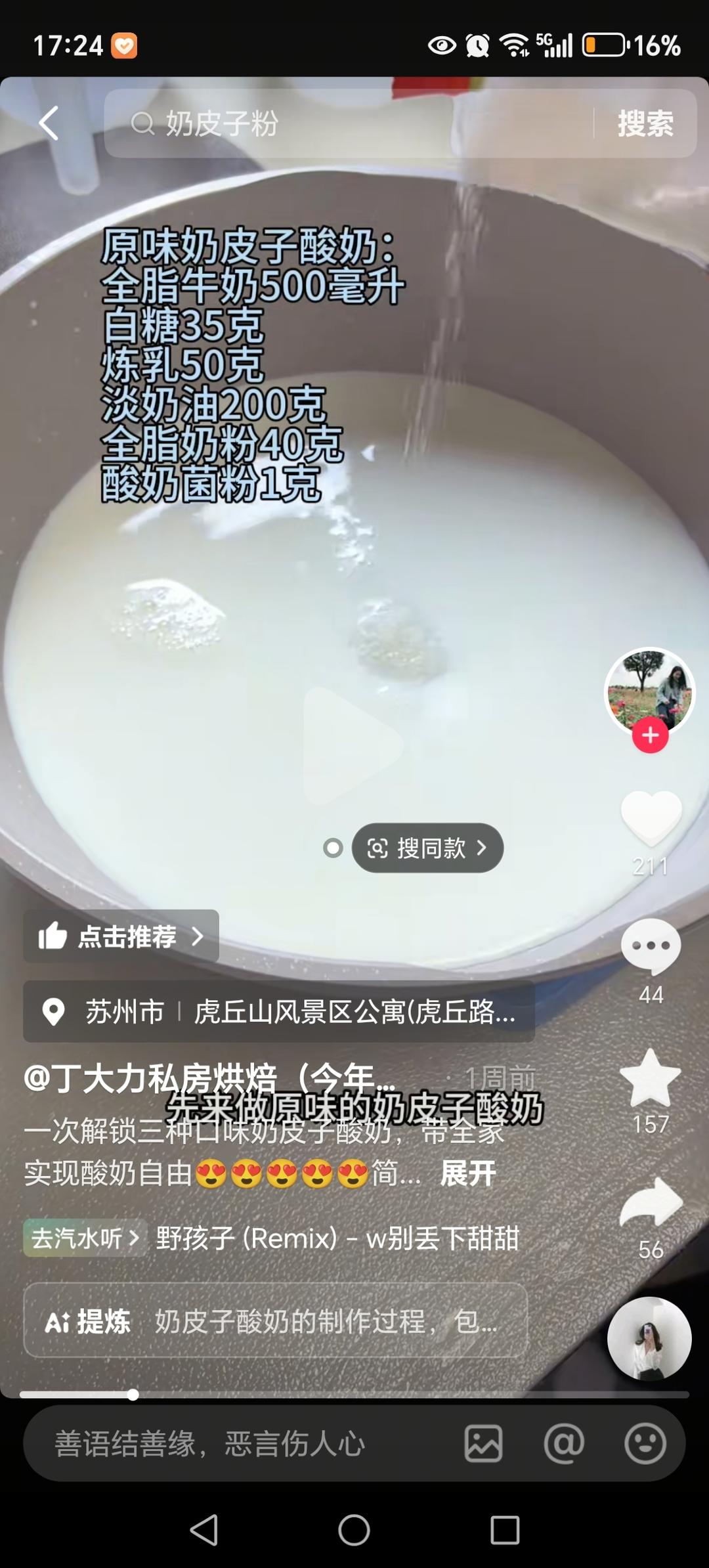Follow the creator via the plus badge

(x=649, y=735)
